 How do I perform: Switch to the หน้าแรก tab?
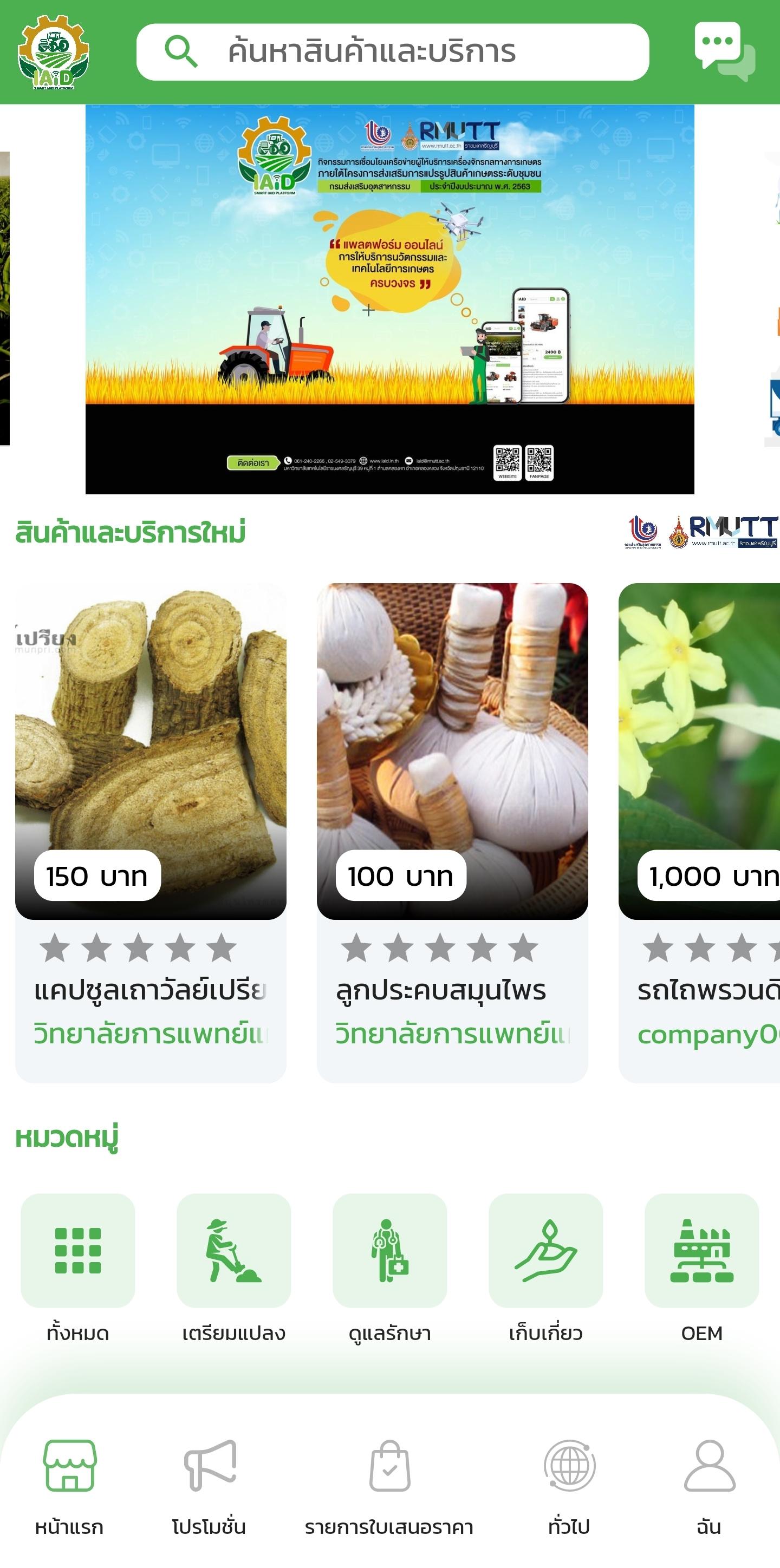tap(69, 1484)
